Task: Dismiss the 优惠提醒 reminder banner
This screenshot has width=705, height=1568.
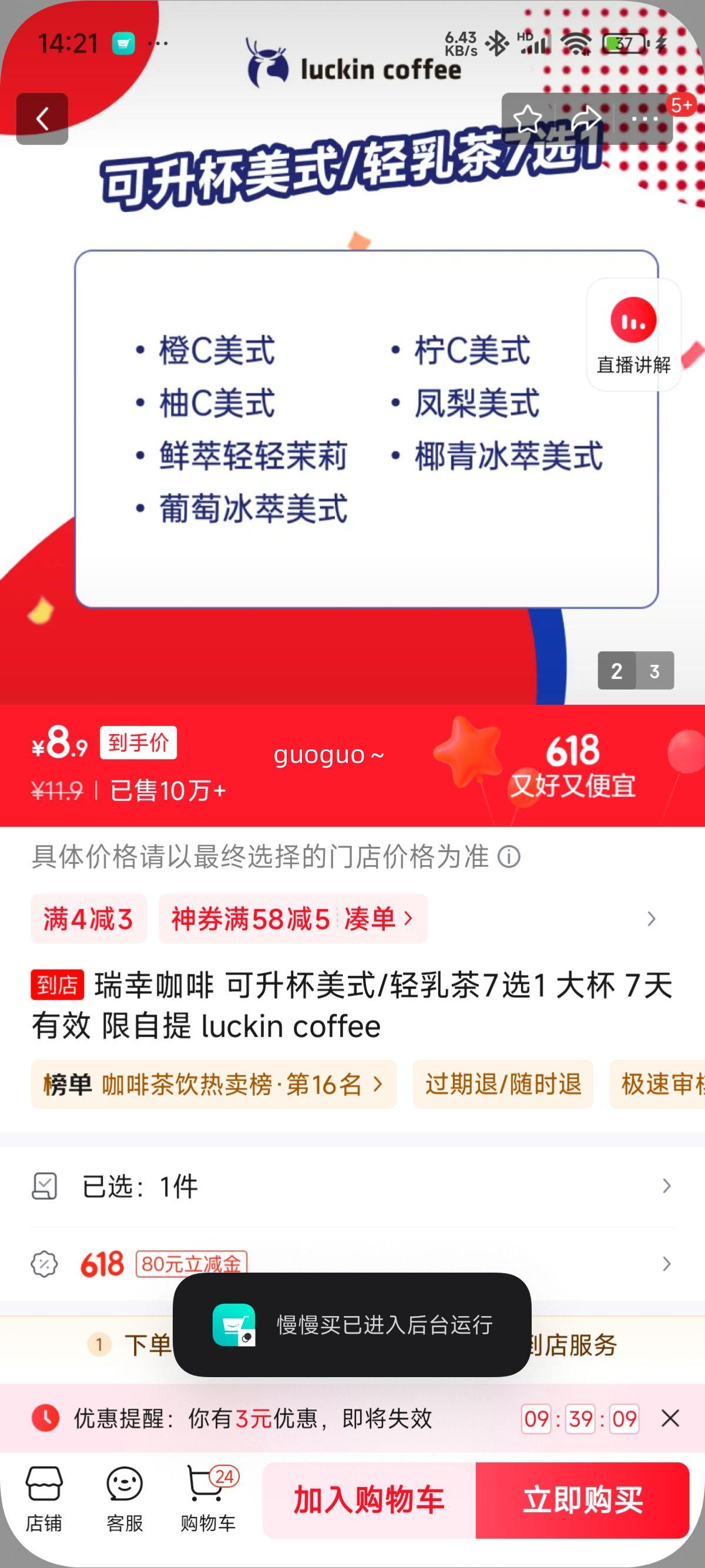Action: (670, 1419)
